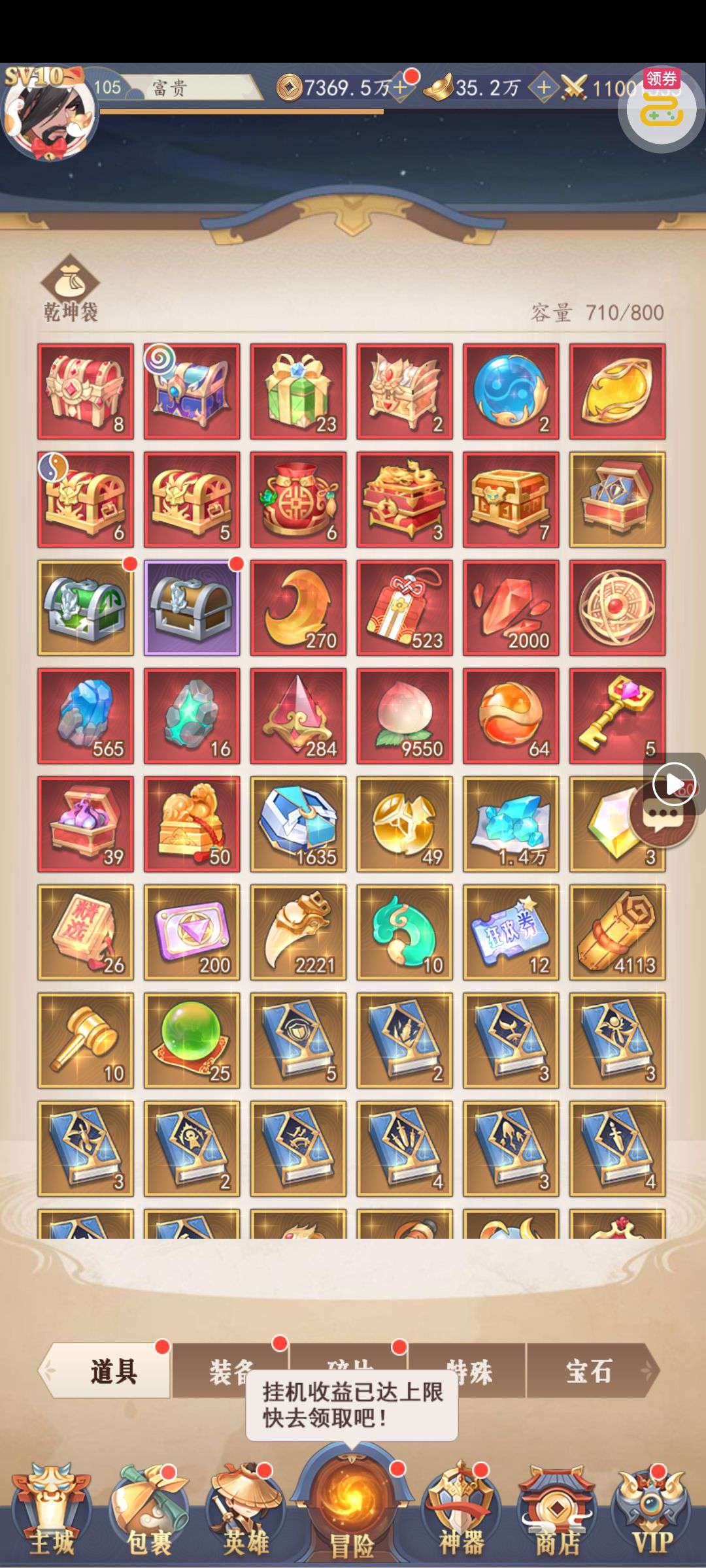The width and height of the screenshot is (706, 1568).
Task: Open the chat bubble button
Action: tap(662, 815)
